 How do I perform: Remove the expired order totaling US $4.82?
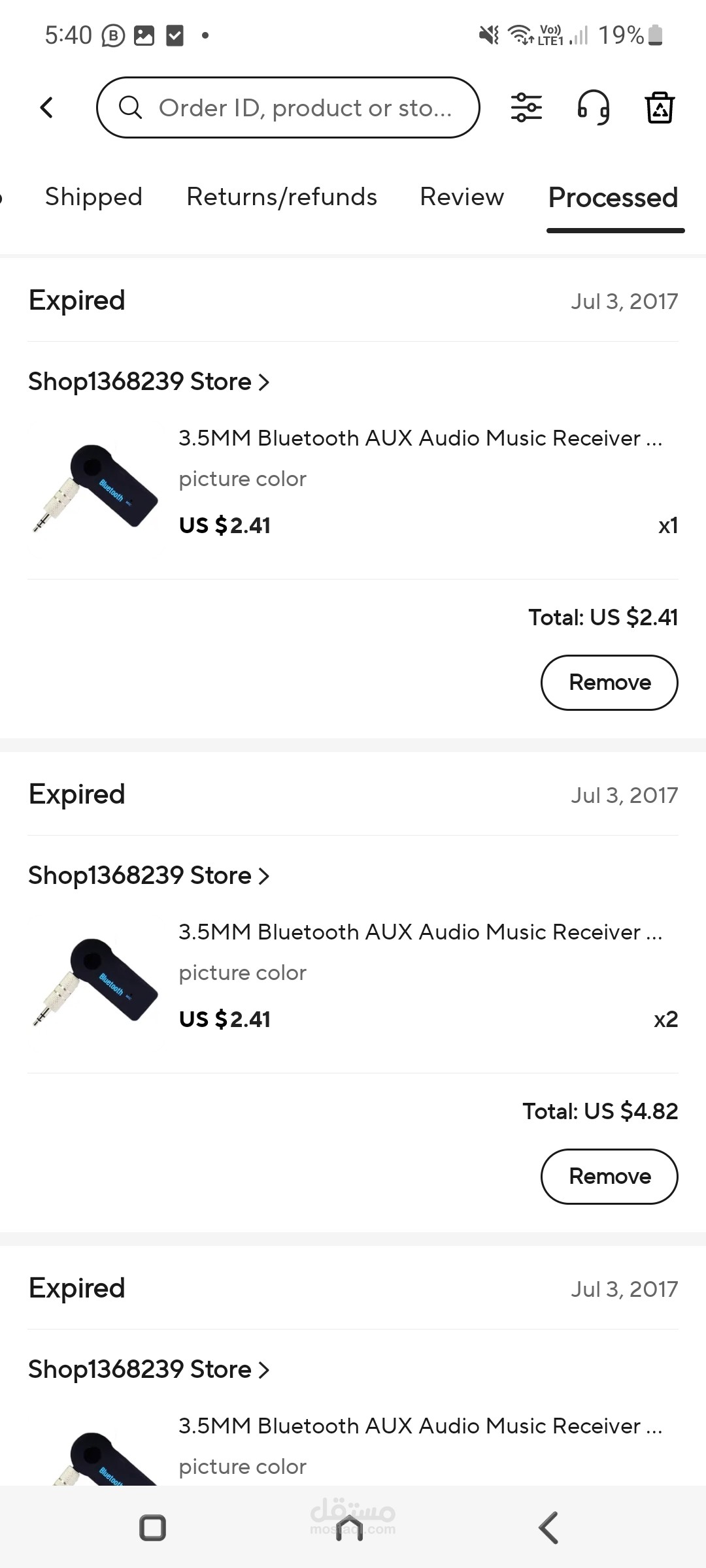[x=609, y=1176]
